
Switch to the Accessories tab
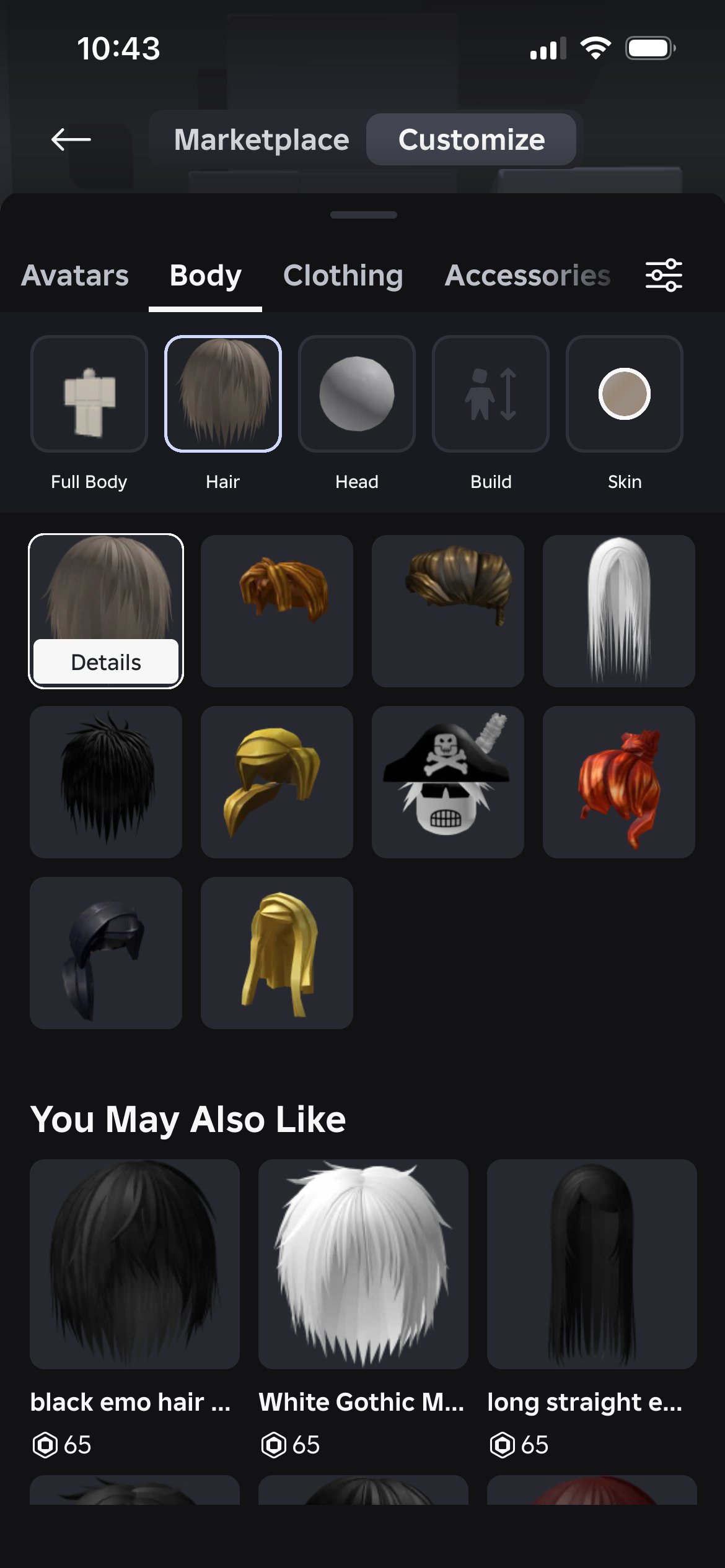point(527,276)
